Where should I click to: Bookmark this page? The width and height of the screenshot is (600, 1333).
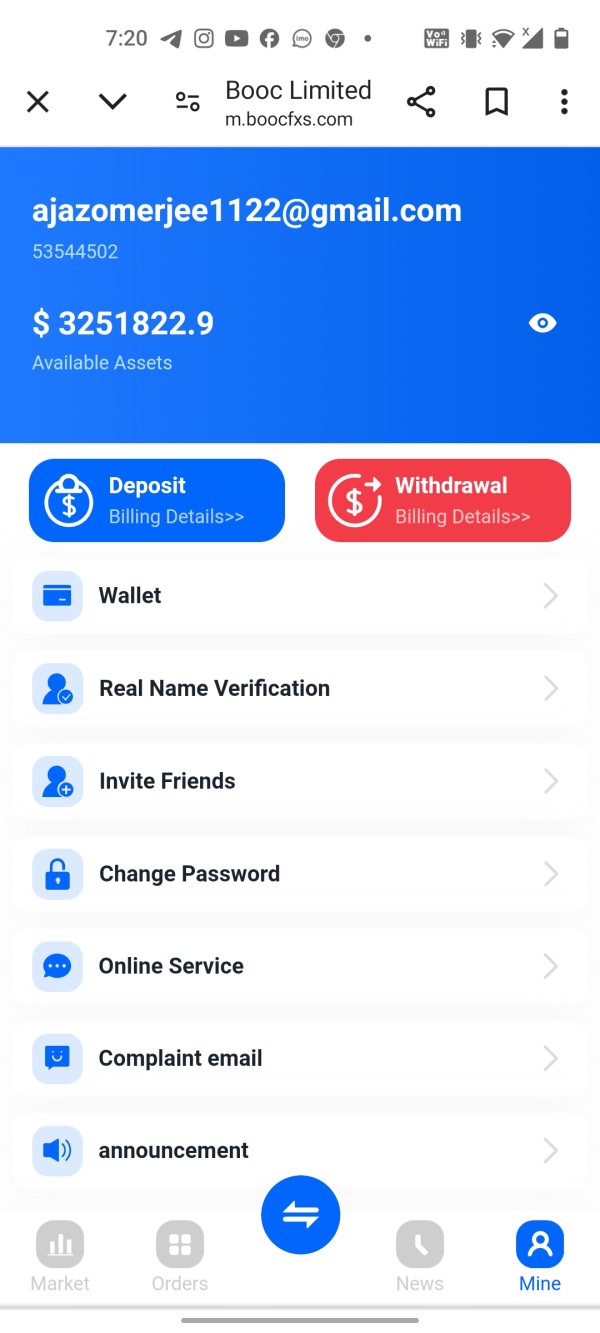coord(497,101)
